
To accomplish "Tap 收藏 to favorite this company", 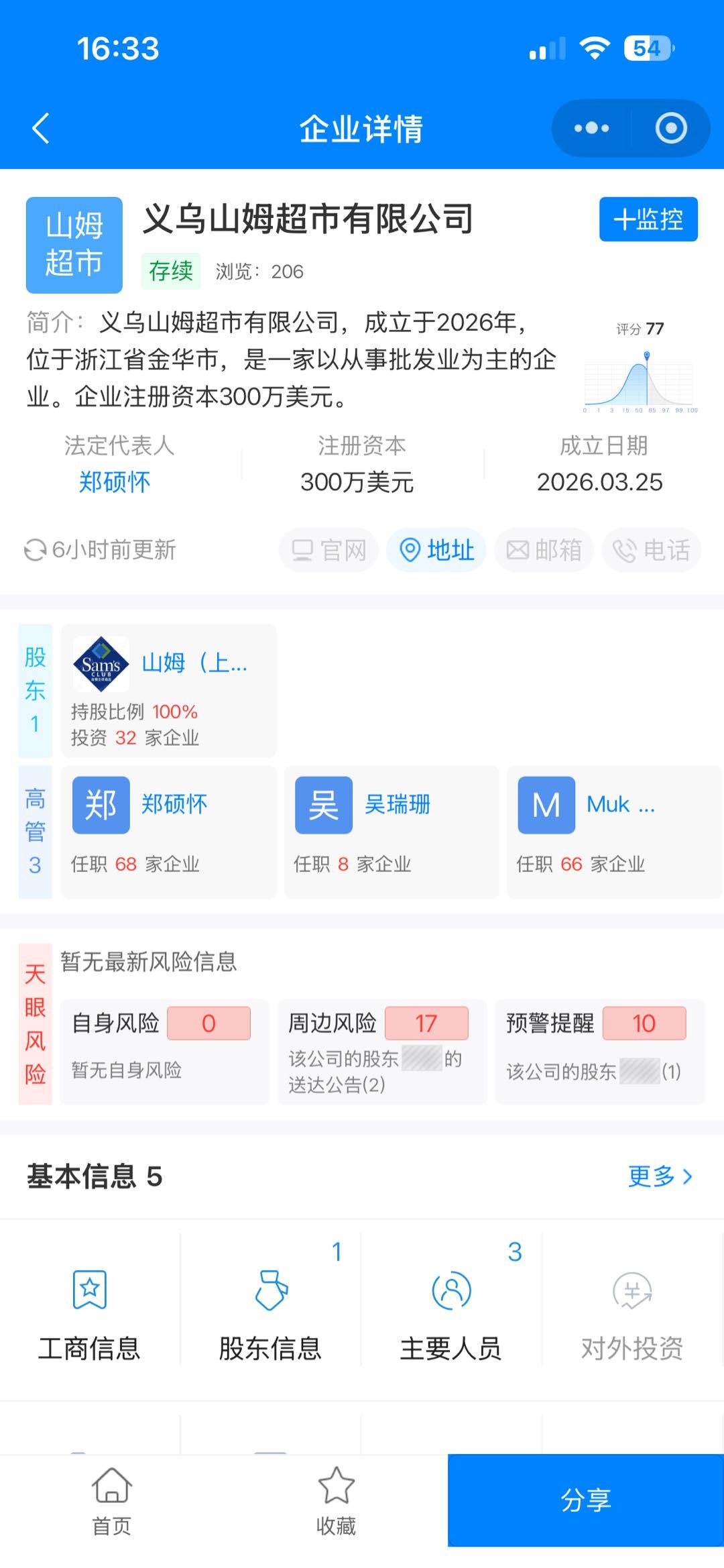I will tap(336, 1501).
